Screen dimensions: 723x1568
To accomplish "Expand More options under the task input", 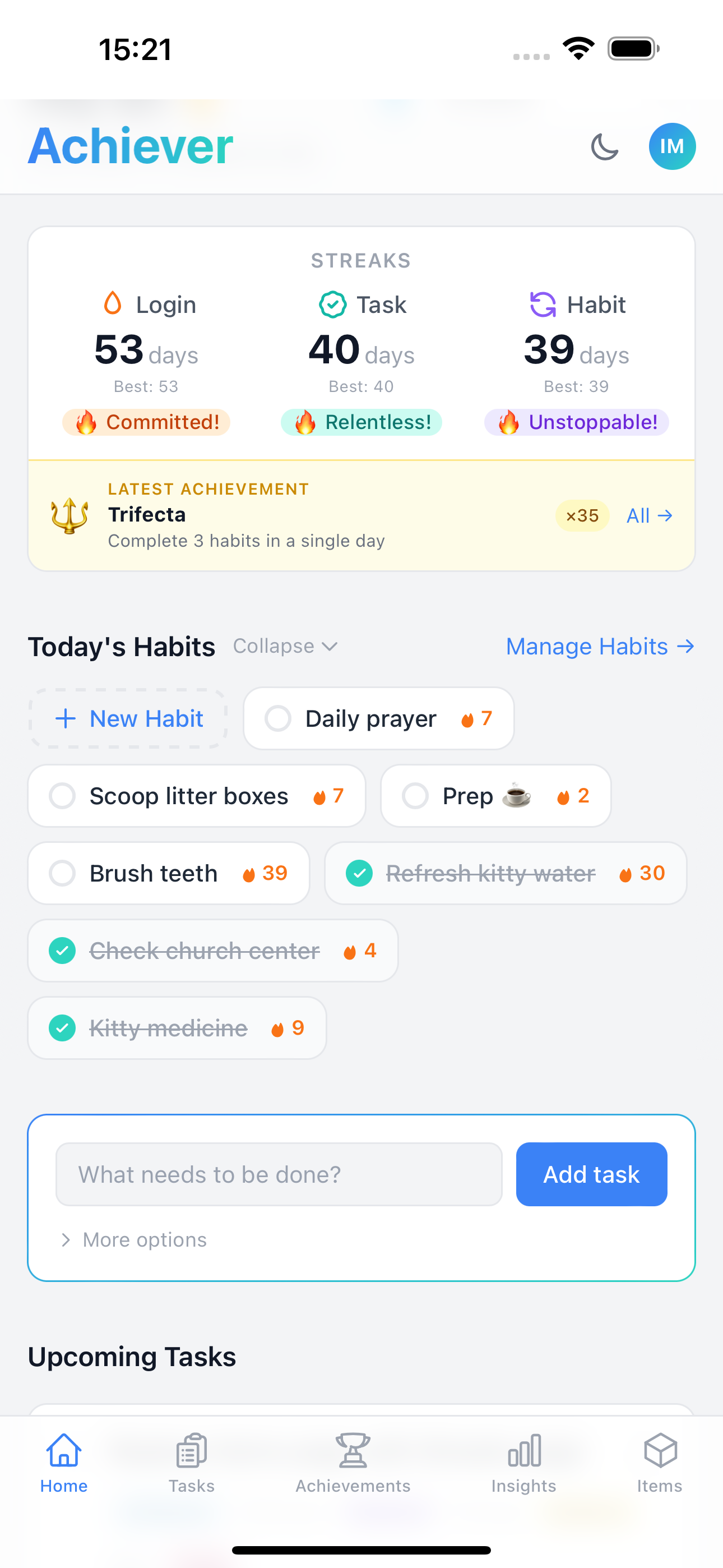I will [134, 1239].
